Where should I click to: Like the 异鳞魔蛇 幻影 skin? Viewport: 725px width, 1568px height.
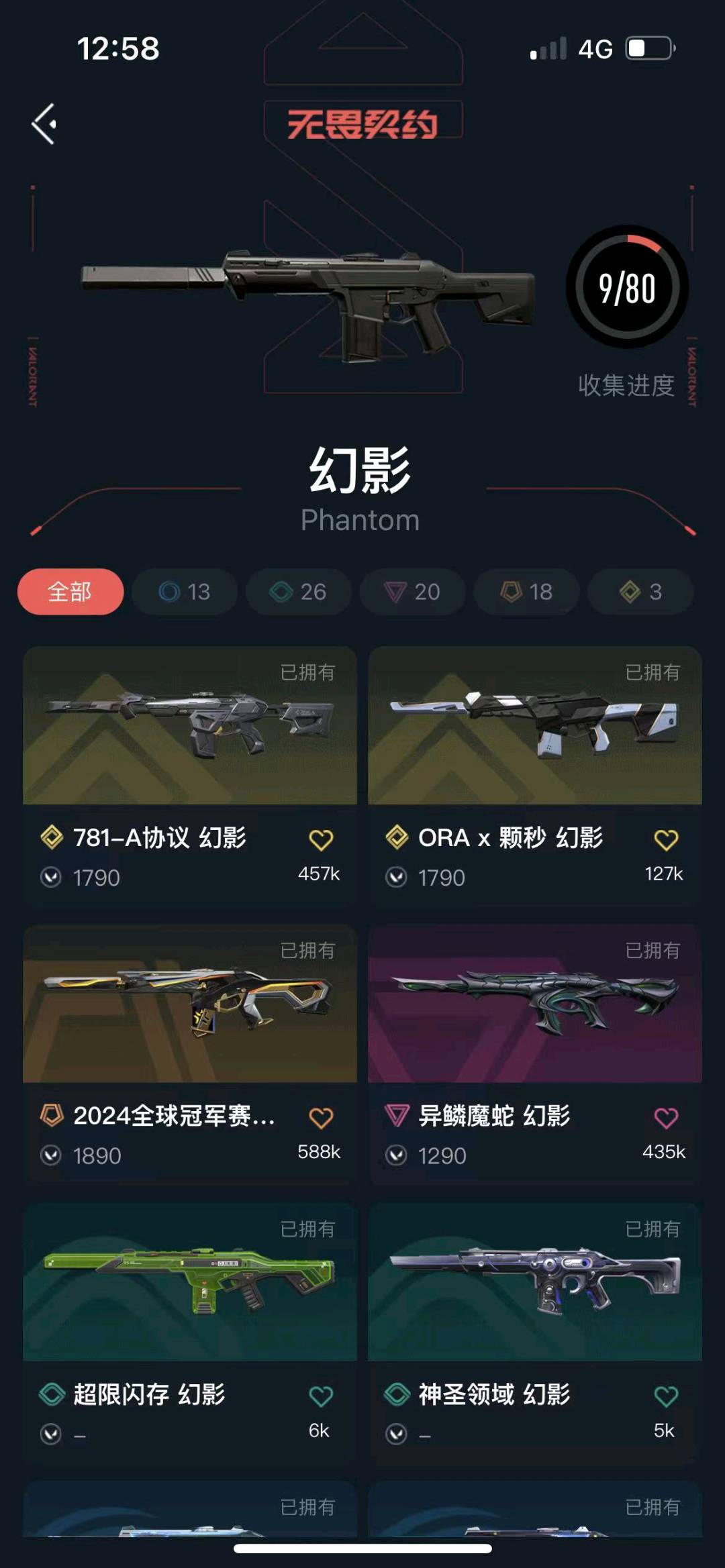click(x=666, y=1118)
